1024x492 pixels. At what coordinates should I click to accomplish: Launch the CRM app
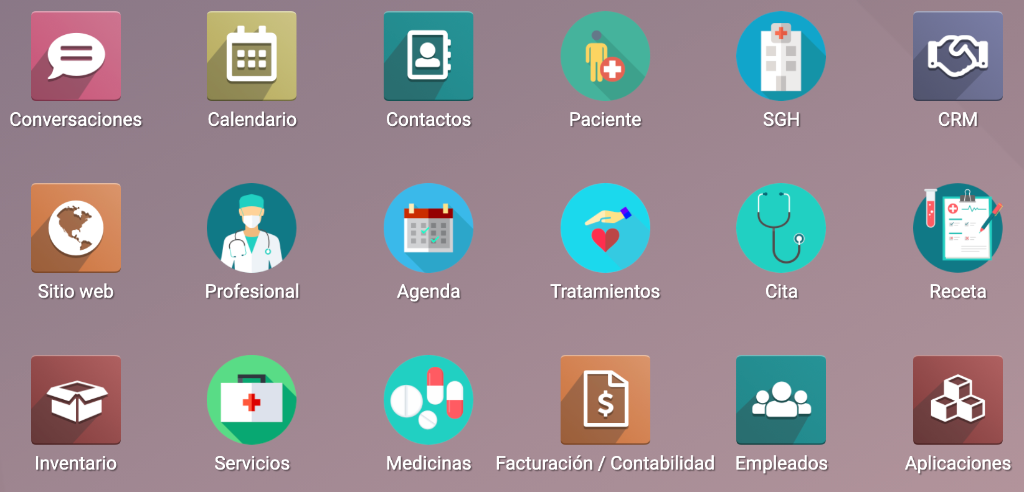click(957, 57)
